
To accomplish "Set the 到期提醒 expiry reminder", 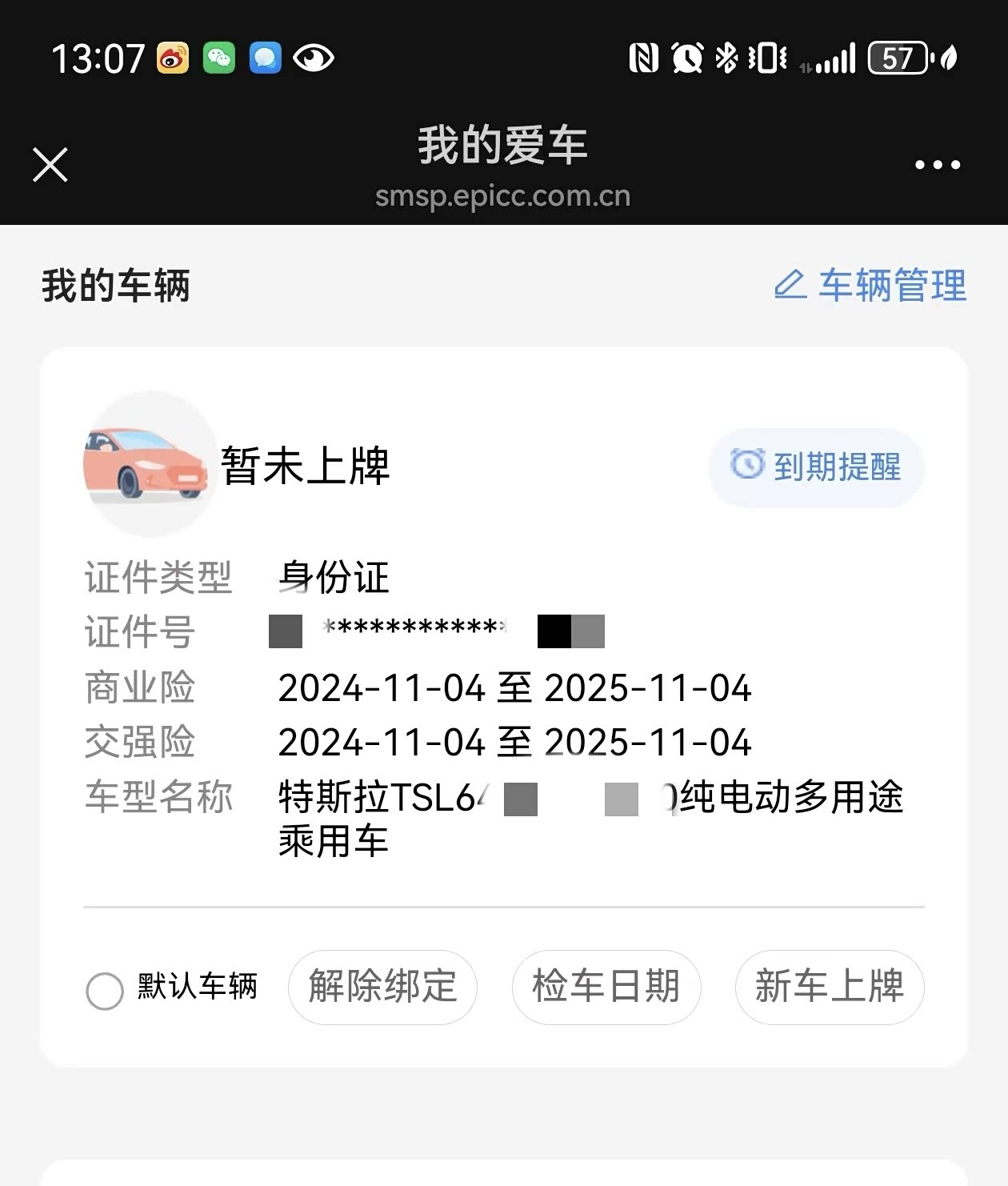I will [816, 467].
